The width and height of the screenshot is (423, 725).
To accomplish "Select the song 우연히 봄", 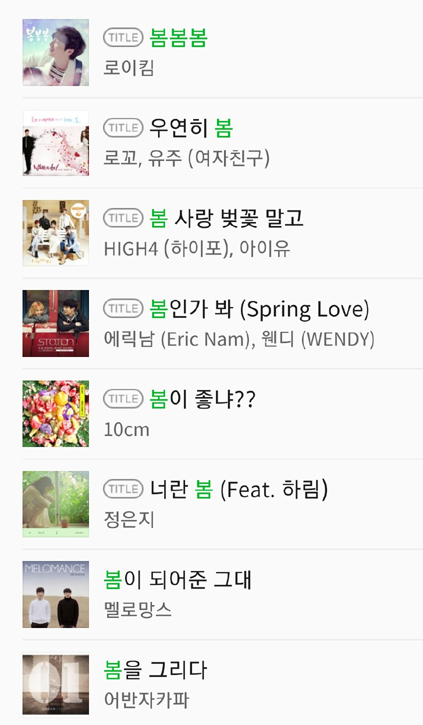I will (222, 143).
